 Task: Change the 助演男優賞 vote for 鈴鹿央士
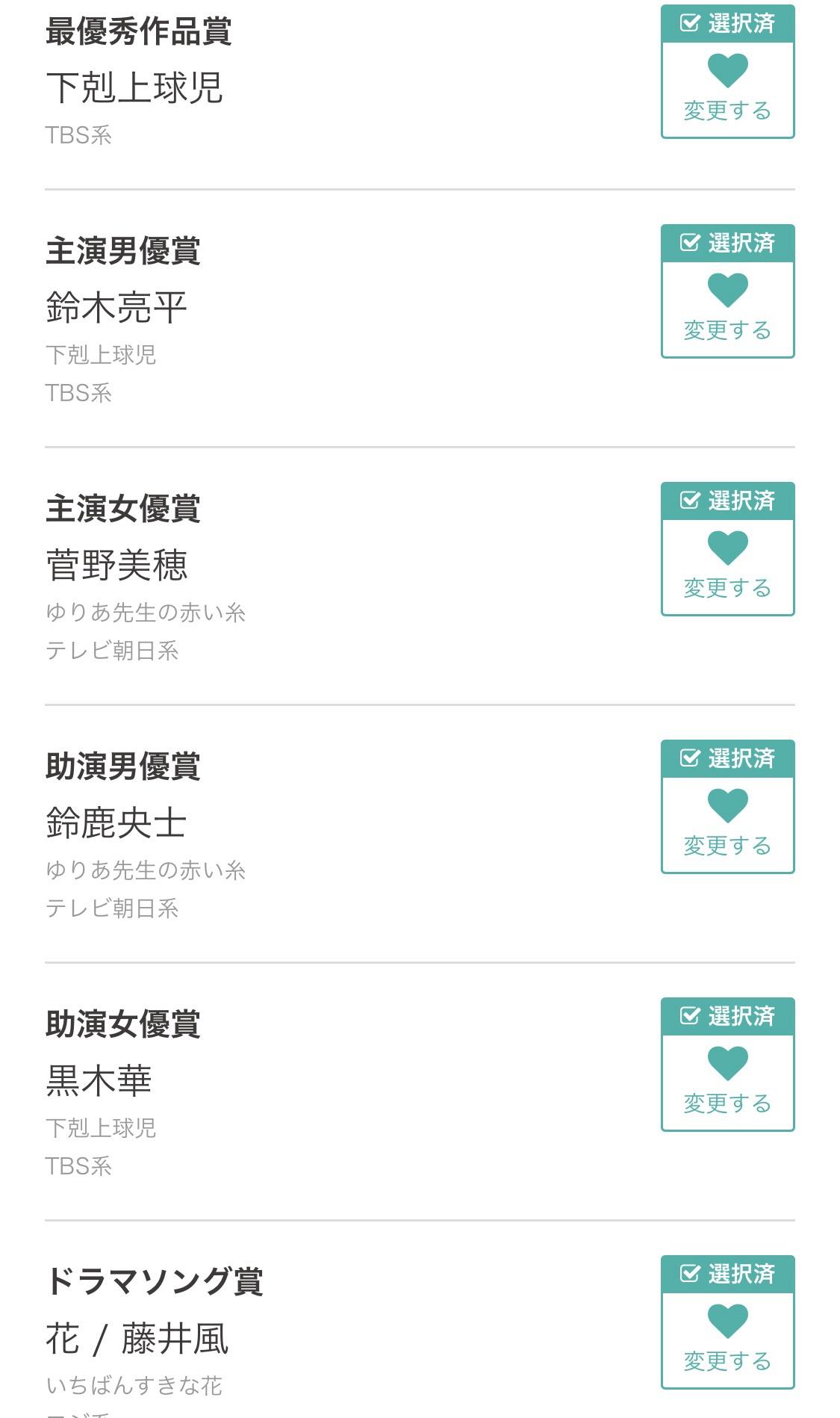(727, 825)
